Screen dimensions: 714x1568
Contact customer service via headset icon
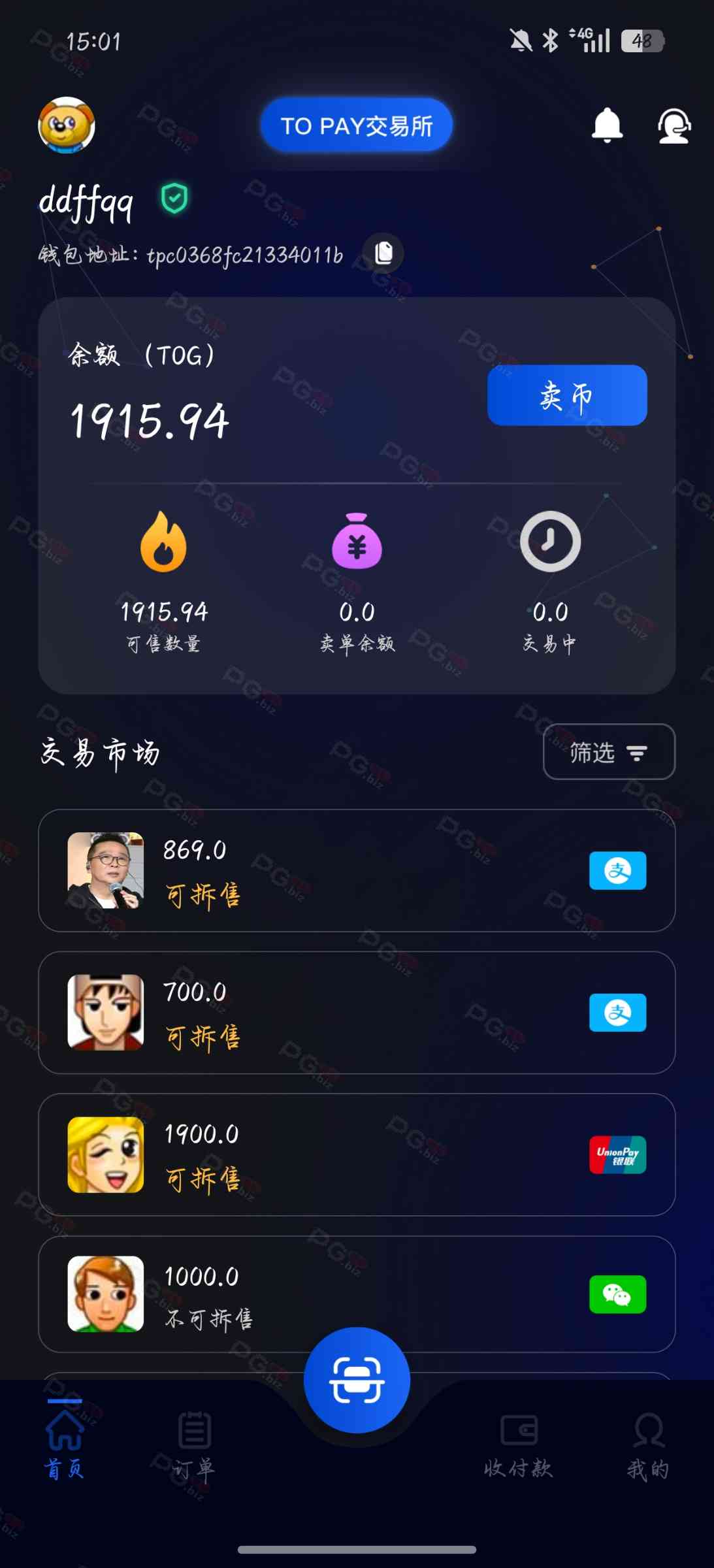[673, 125]
